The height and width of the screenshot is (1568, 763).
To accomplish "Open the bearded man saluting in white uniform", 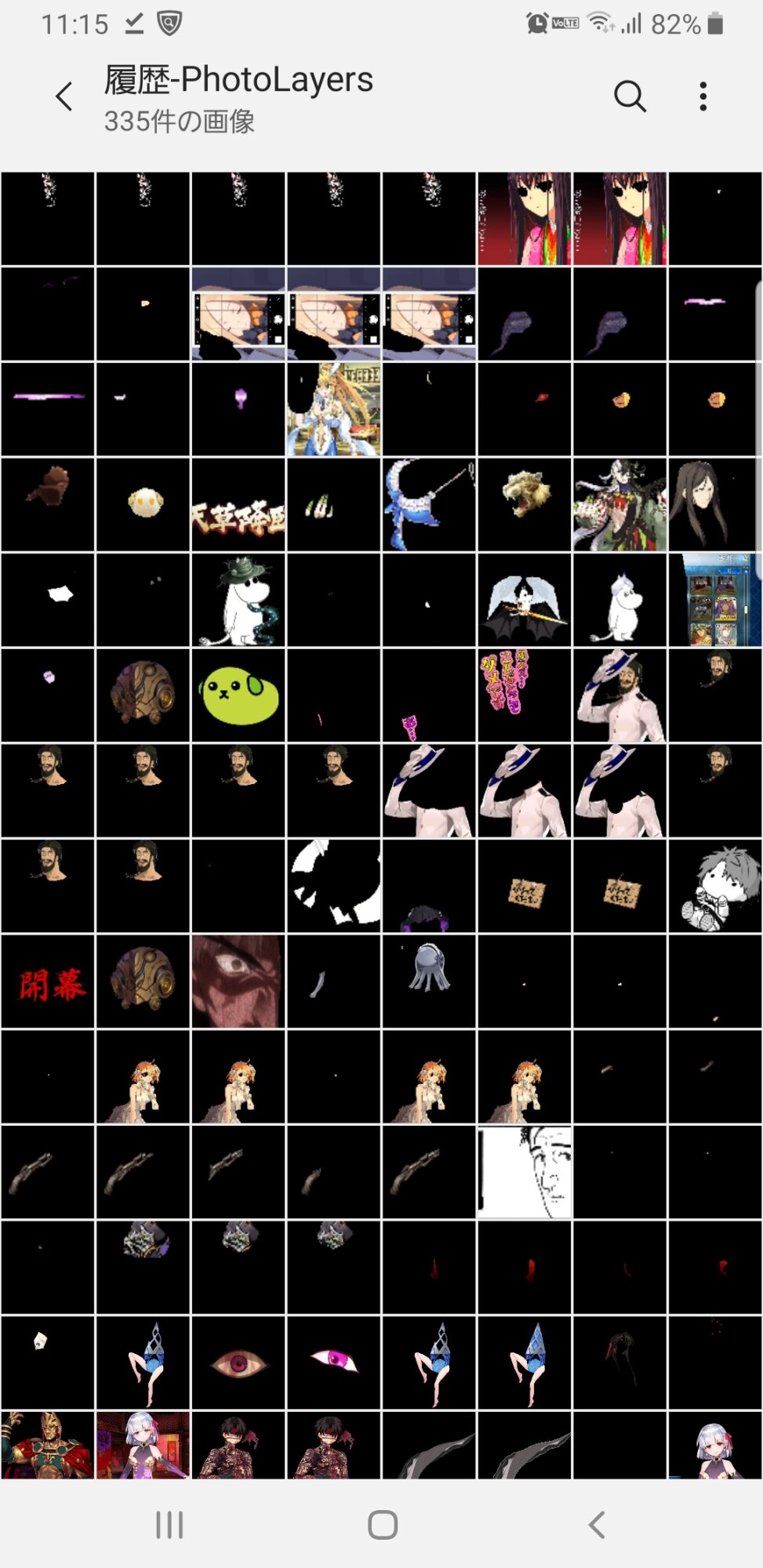I will pyautogui.click(x=619, y=695).
